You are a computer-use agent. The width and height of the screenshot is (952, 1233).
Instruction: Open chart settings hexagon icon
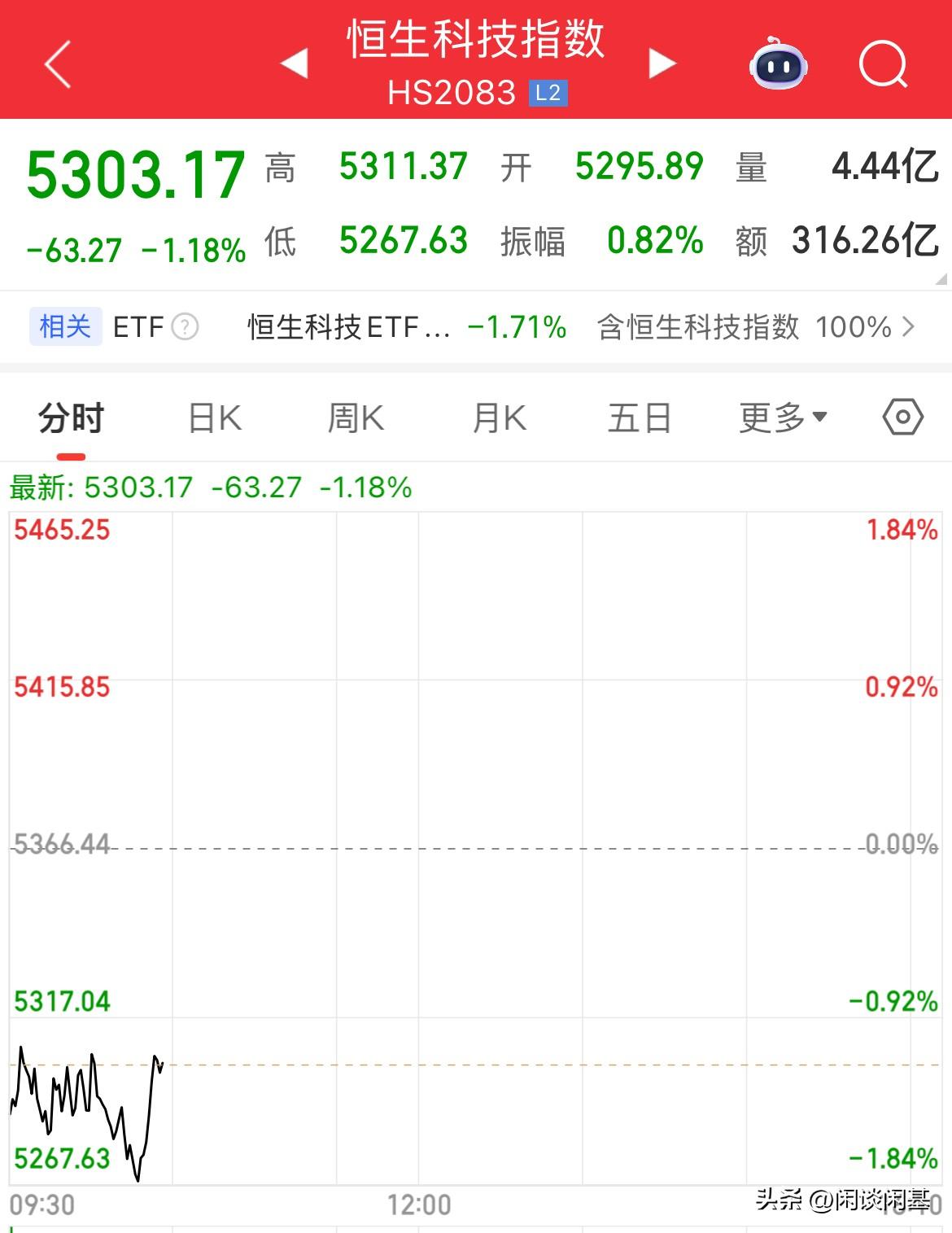click(902, 418)
